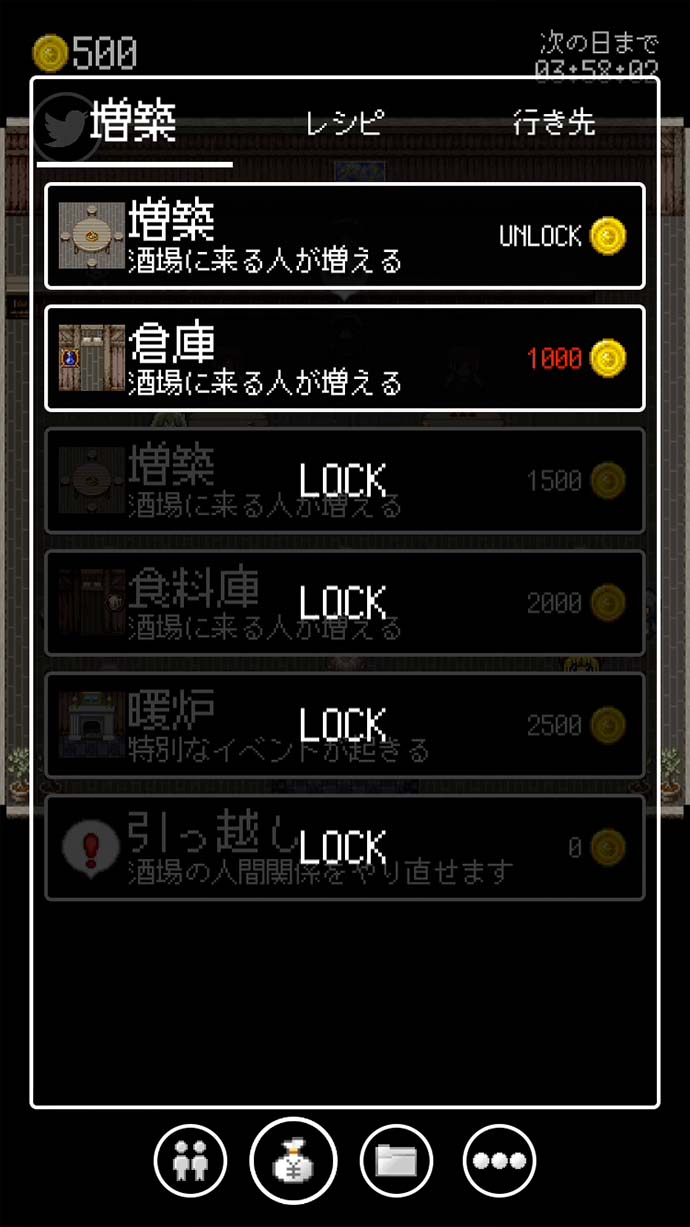Tap the locked 引っ越し item
The image size is (690, 1227).
tap(345, 848)
